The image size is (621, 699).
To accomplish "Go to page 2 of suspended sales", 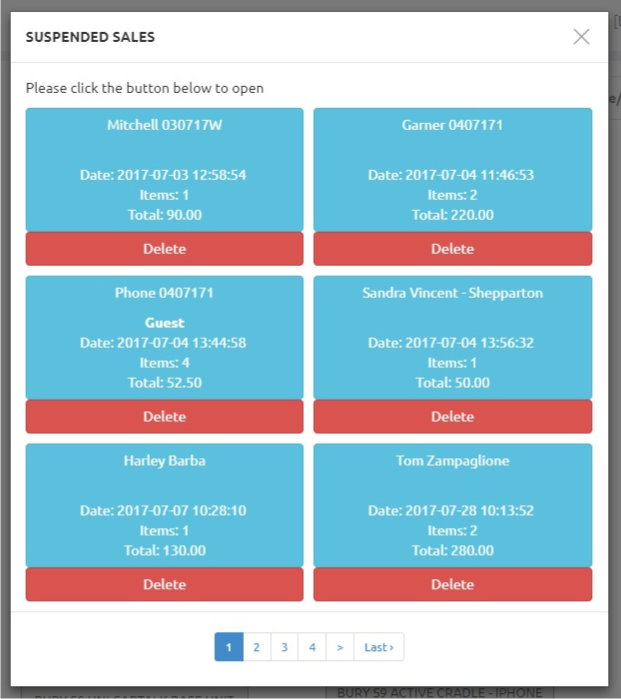I will pyautogui.click(x=256, y=647).
